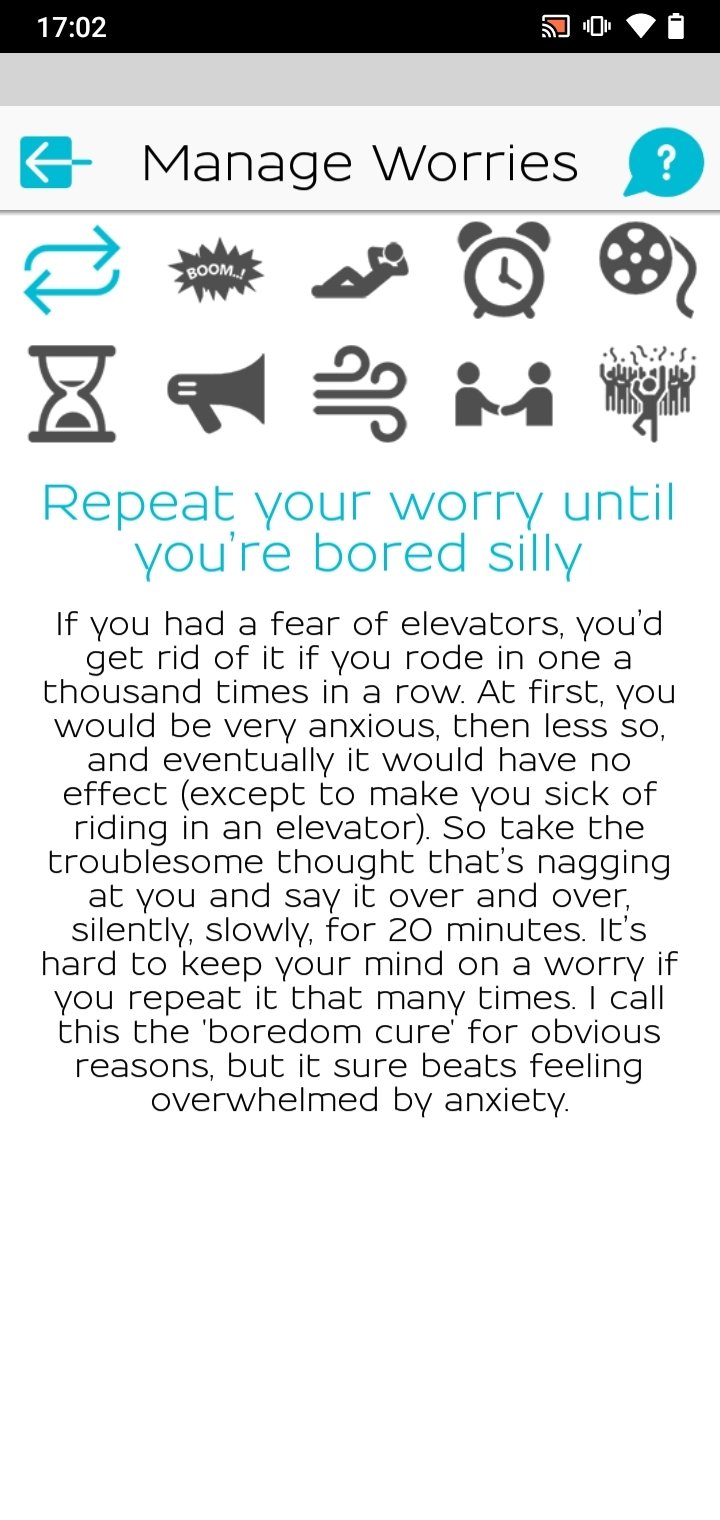The height and width of the screenshot is (1520, 720).
Task: Choose the reclining person technique icon
Action: pos(359,270)
